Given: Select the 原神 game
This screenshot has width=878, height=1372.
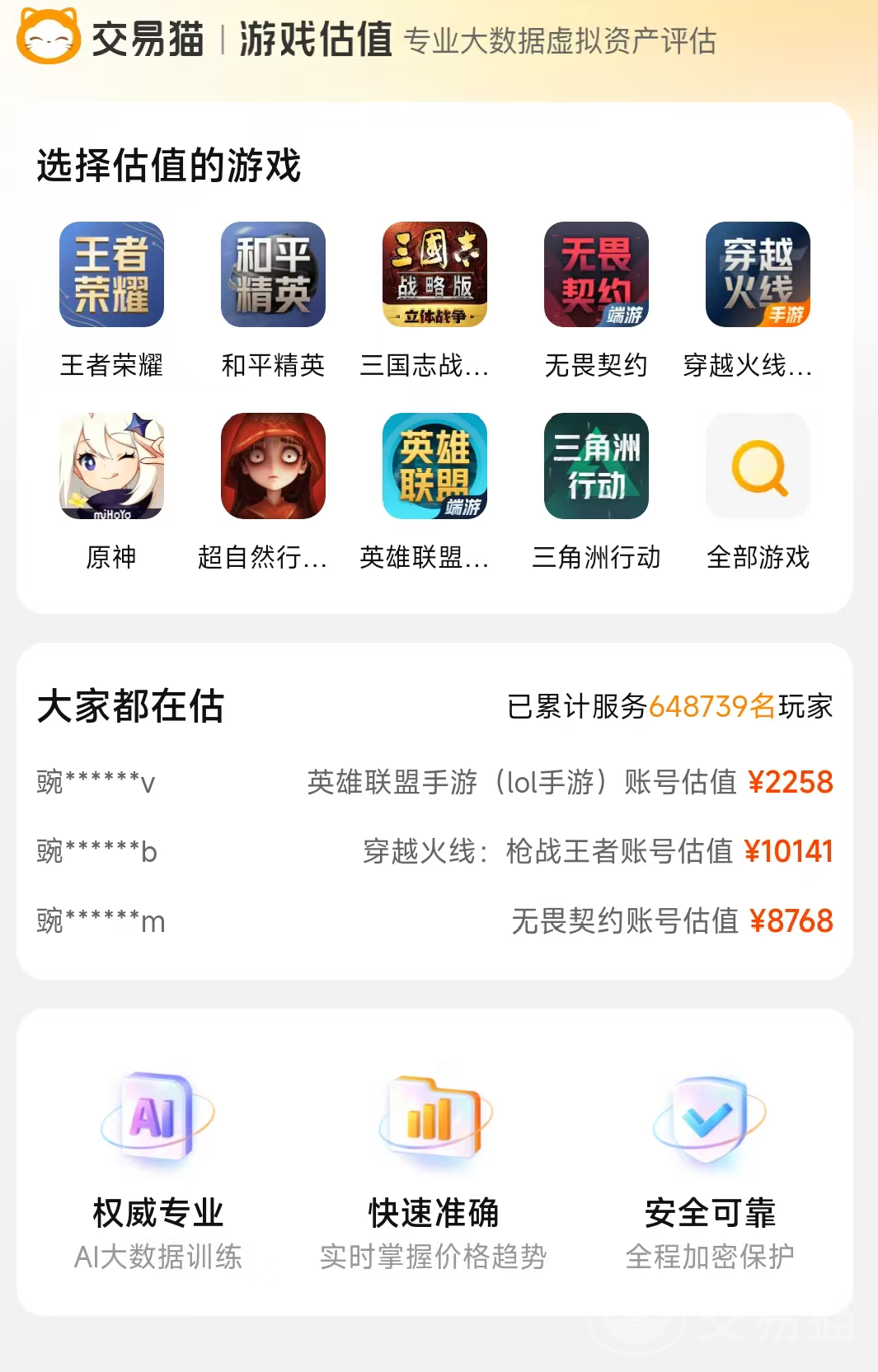Looking at the screenshot, I should (x=111, y=466).
